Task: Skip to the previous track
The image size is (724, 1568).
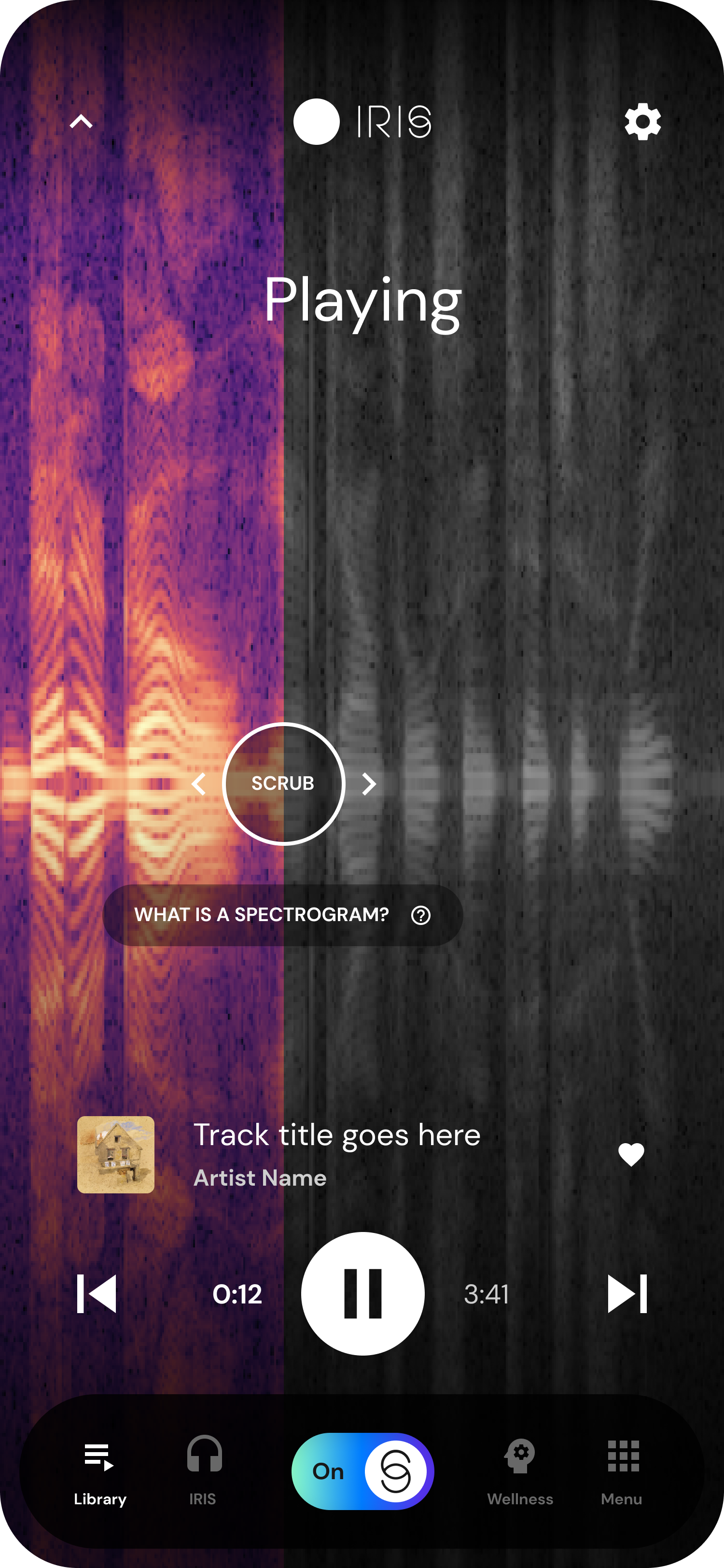Action: (97, 1293)
